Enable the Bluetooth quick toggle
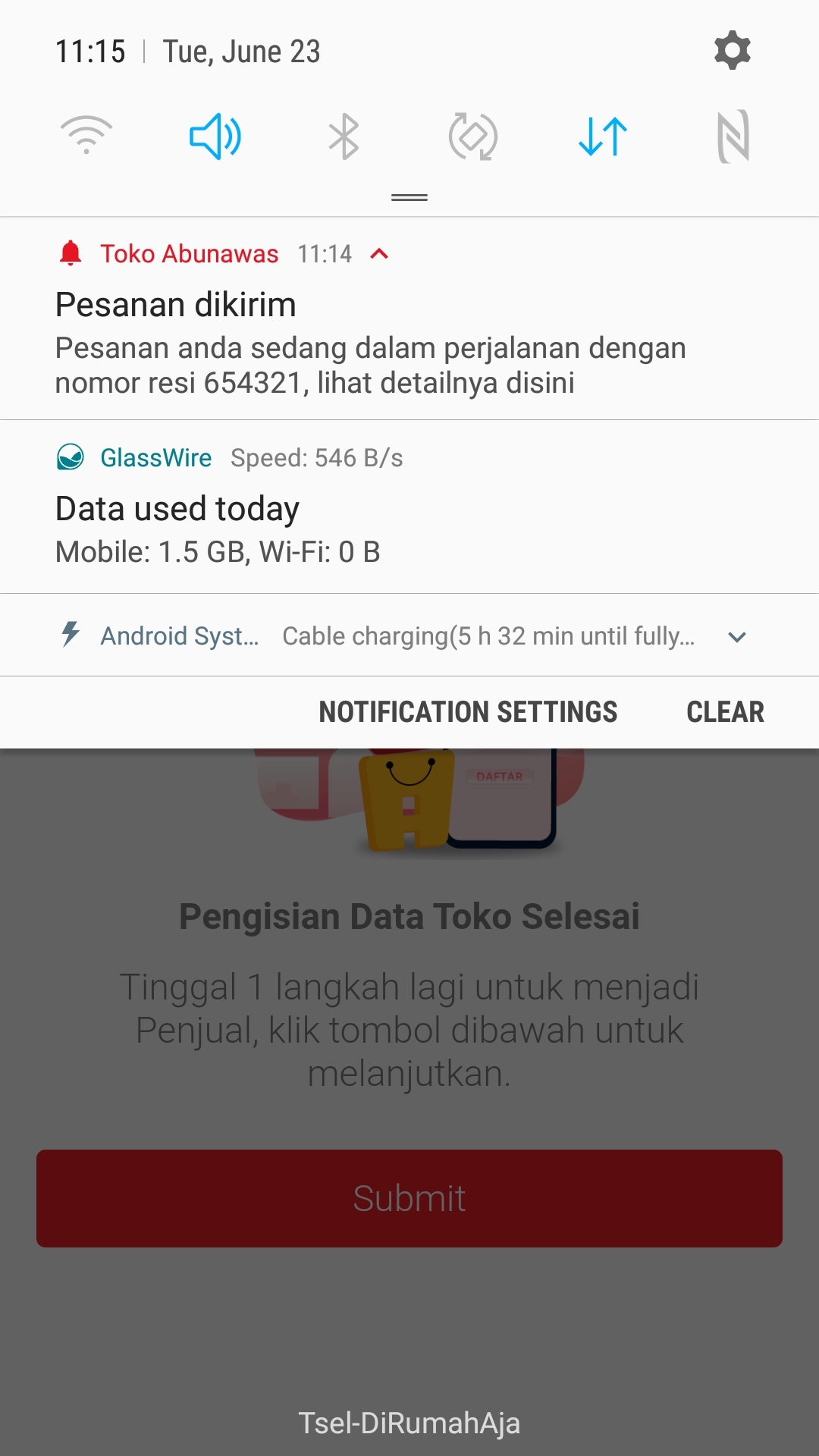The height and width of the screenshot is (1456, 819). tap(344, 136)
